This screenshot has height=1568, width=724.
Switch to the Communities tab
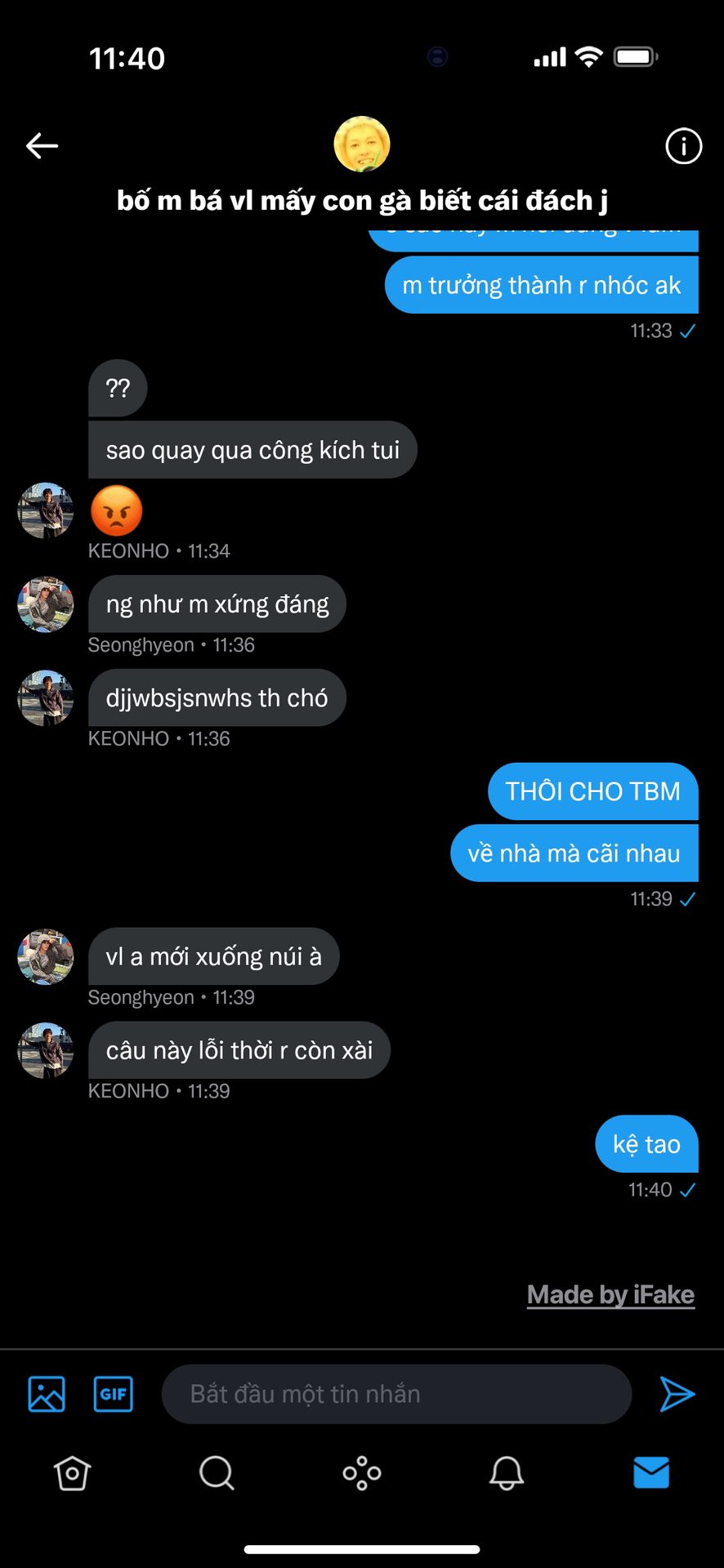pos(361,1472)
